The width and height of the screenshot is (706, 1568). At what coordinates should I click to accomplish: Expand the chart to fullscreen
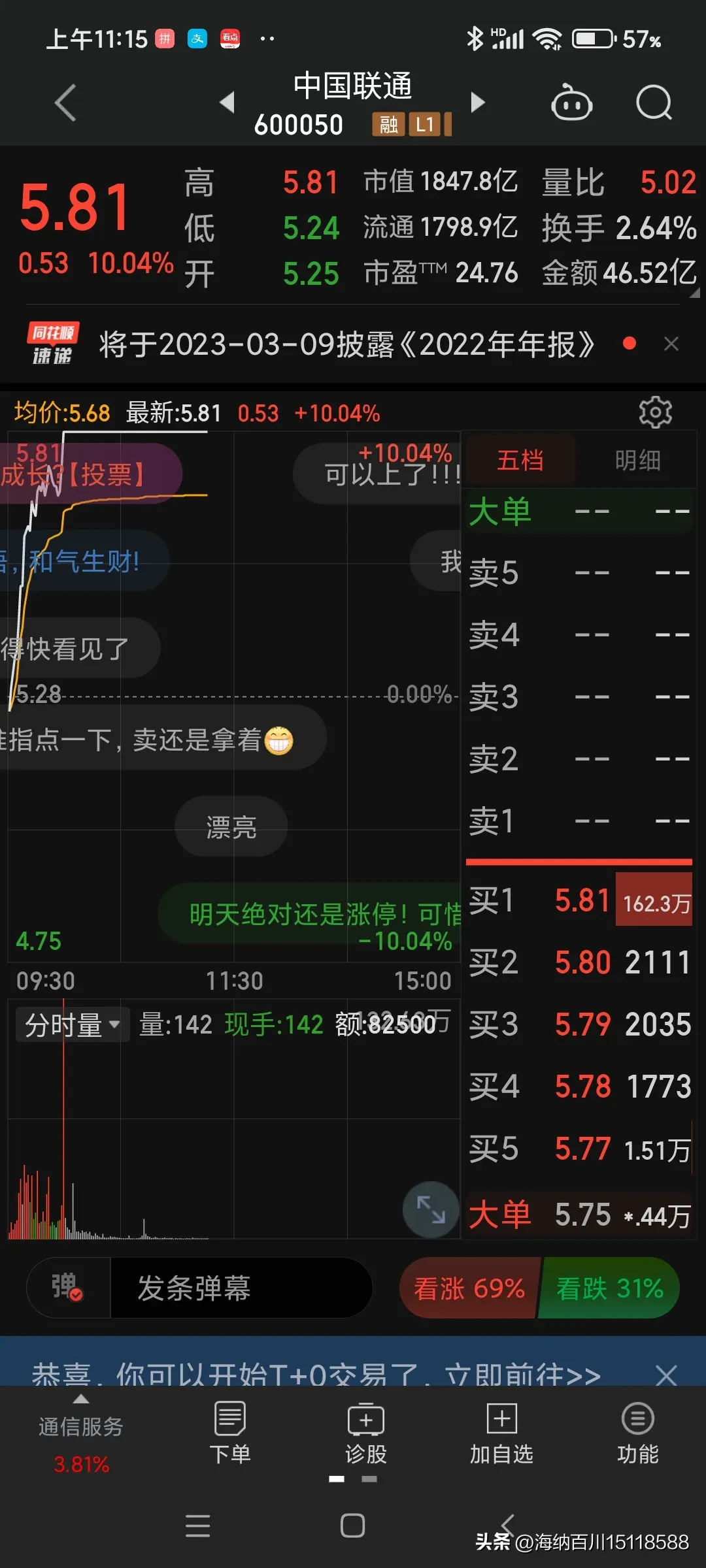coord(431,1209)
